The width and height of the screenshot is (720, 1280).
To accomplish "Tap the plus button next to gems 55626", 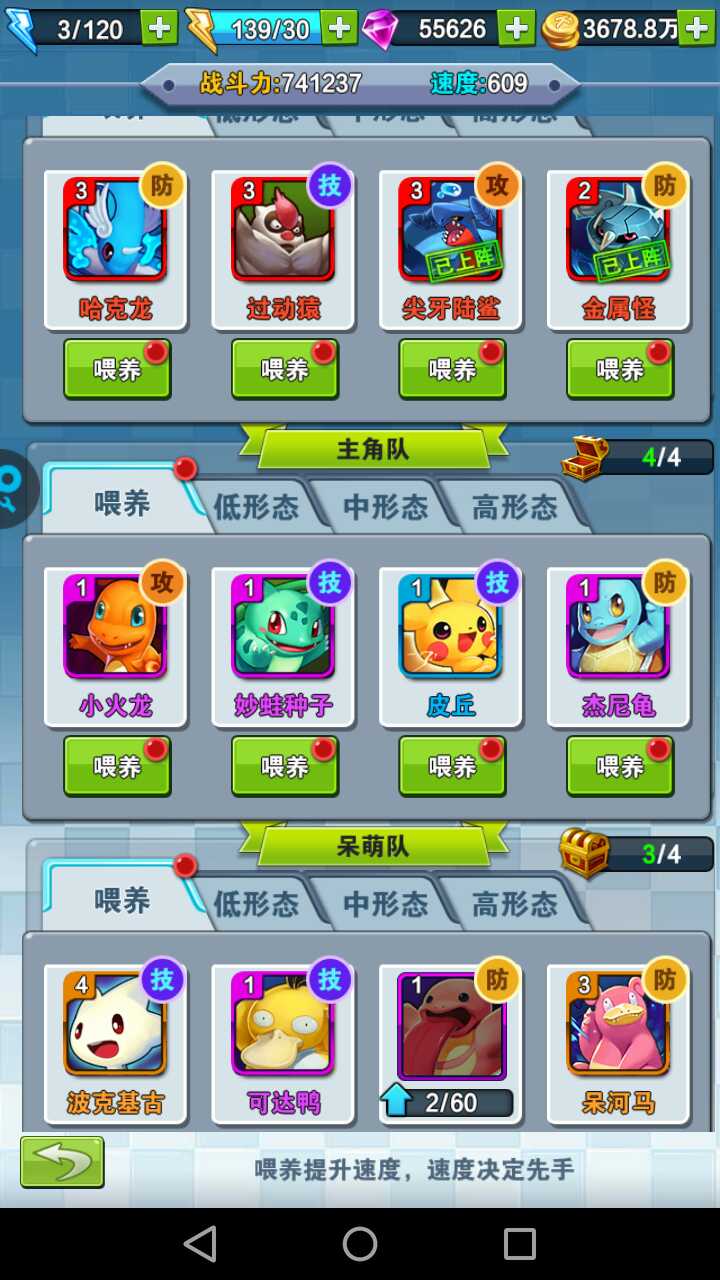I will click(x=516, y=28).
